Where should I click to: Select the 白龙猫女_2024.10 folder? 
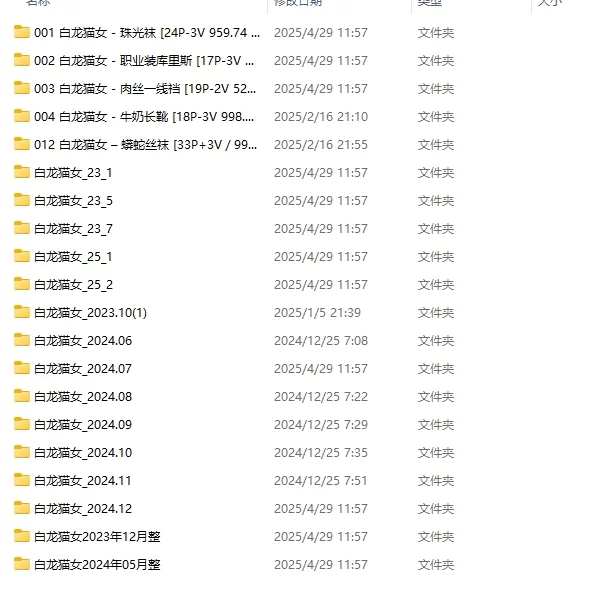[83, 453]
